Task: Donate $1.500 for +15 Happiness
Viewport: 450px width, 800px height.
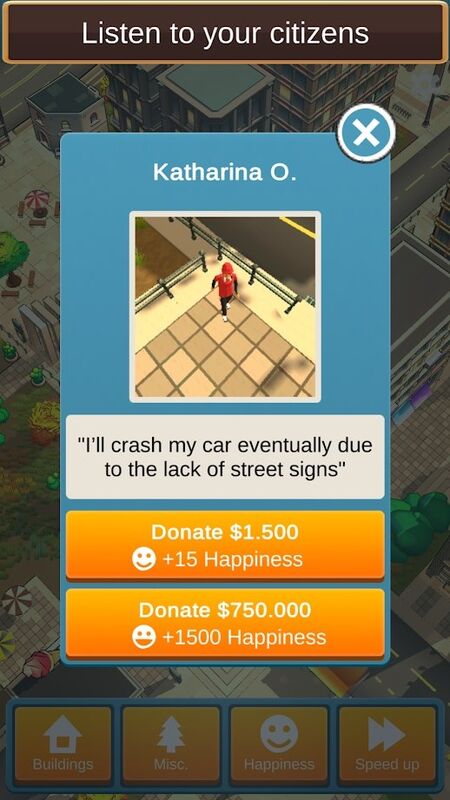Action: pyautogui.click(x=225, y=545)
